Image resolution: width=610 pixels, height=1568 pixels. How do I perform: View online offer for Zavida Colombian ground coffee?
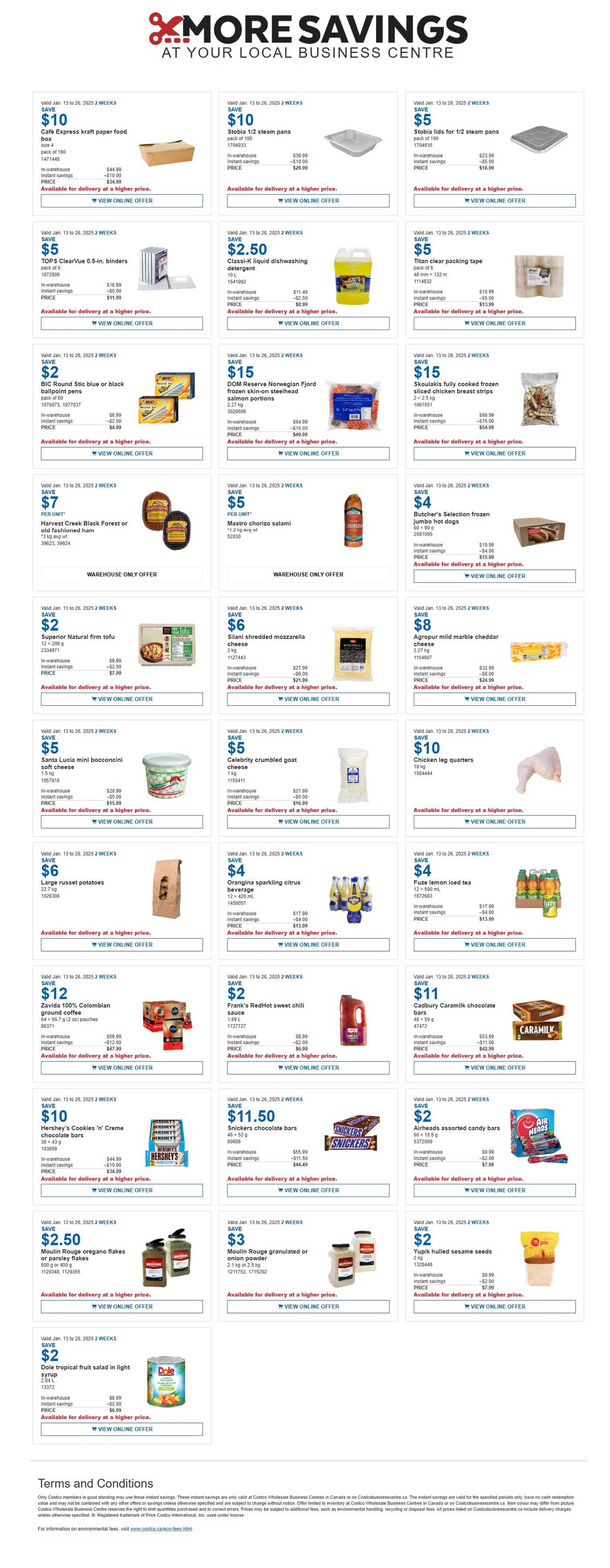click(x=122, y=1068)
